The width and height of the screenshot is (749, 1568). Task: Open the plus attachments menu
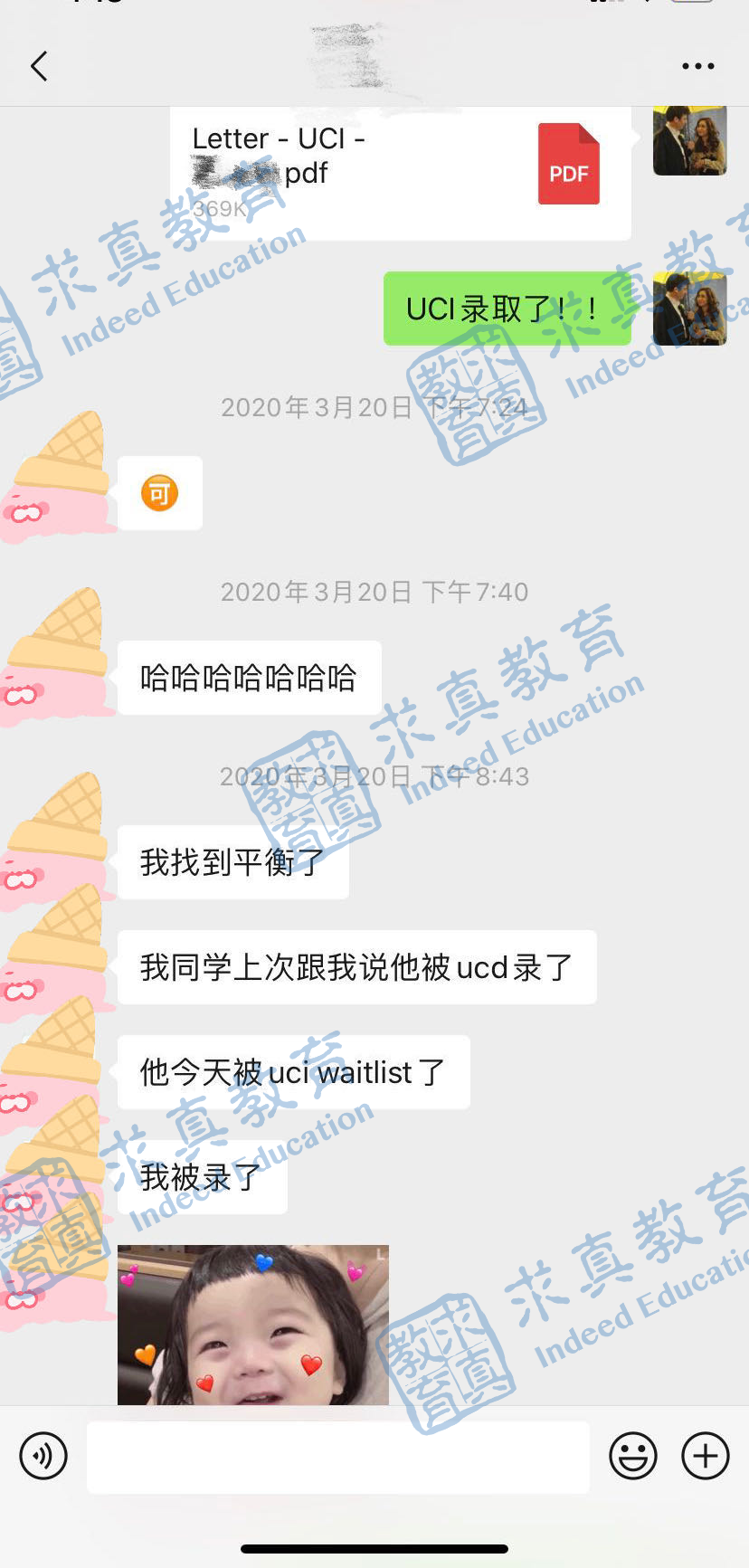pos(705,1456)
